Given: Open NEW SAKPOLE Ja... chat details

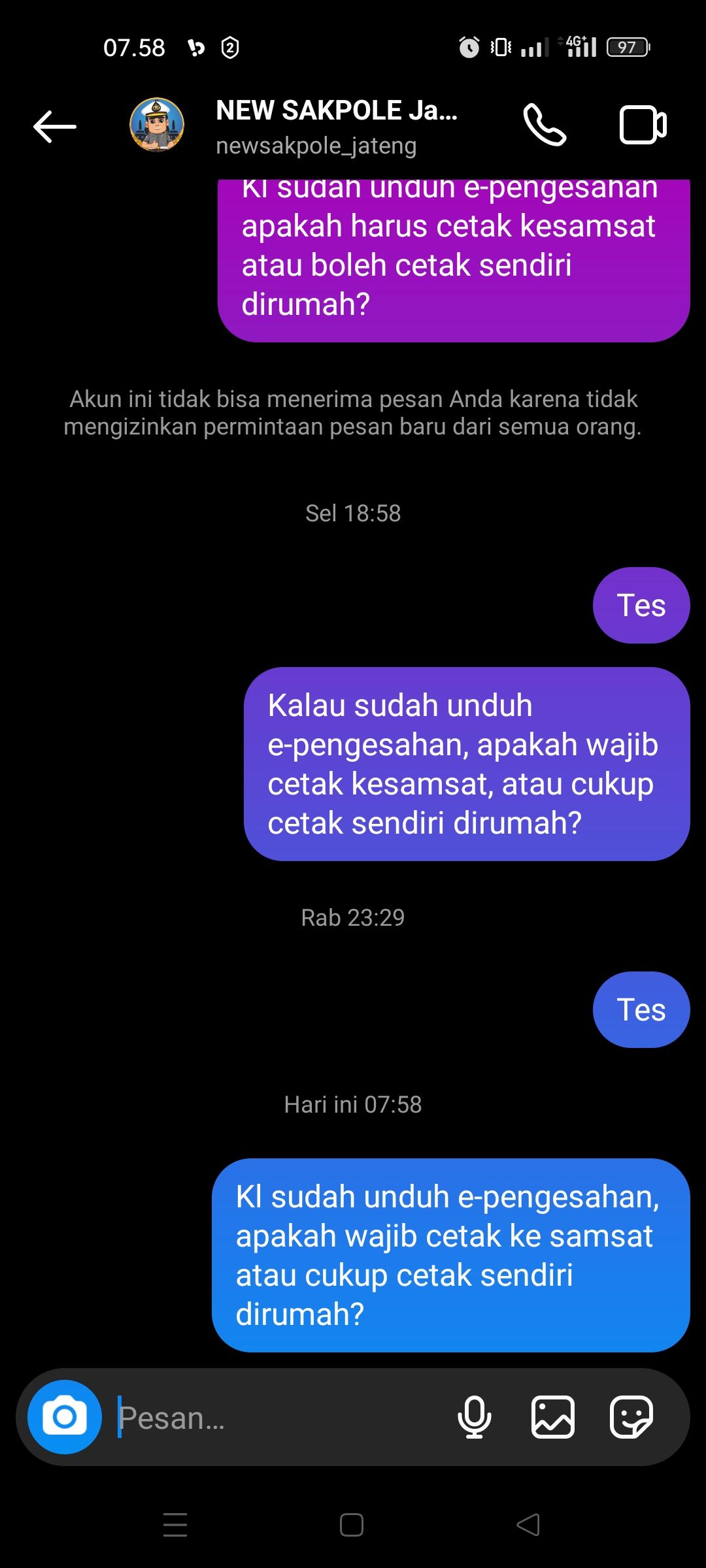Looking at the screenshot, I should [337, 126].
